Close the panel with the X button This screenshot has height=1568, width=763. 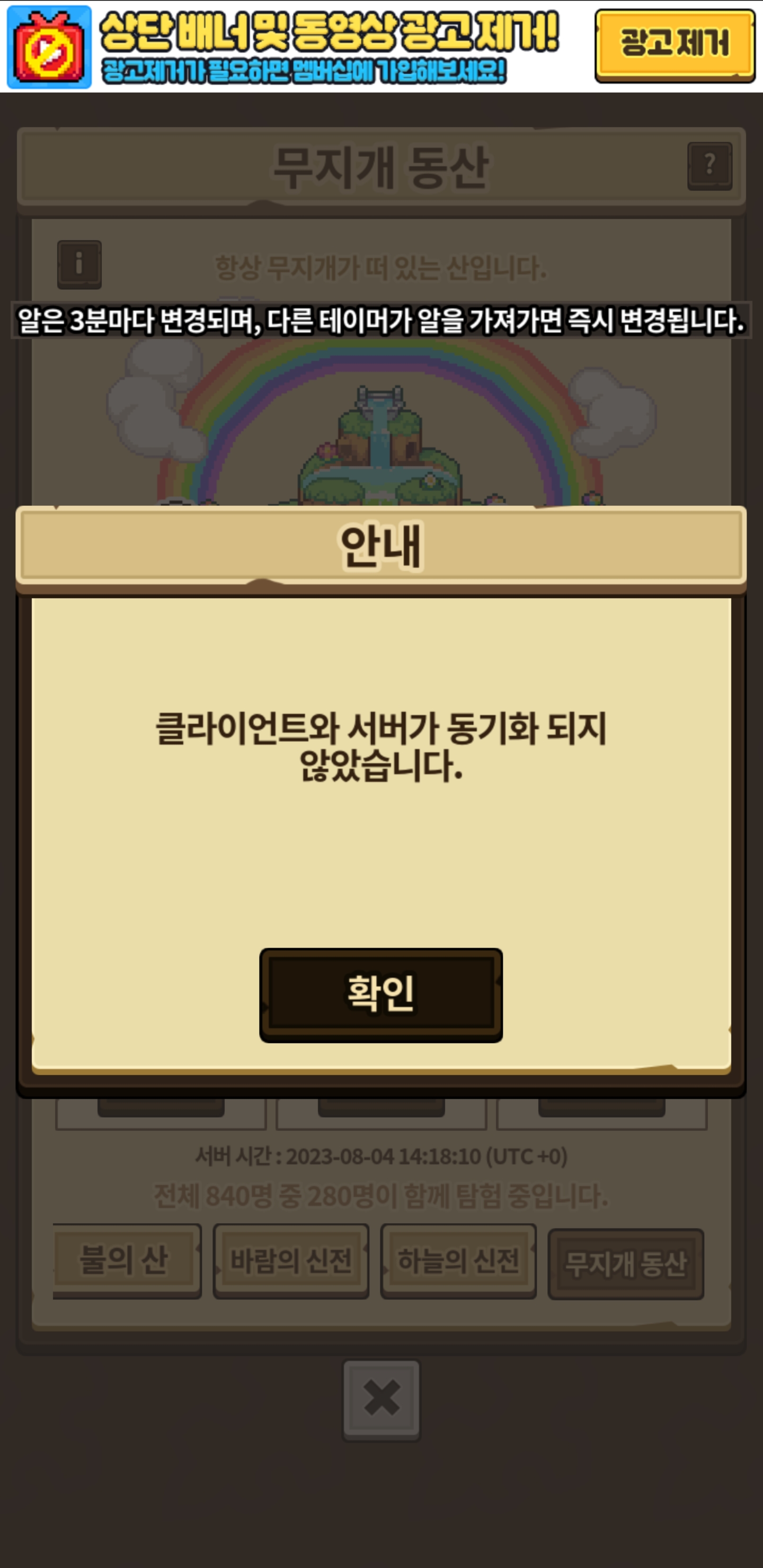click(381, 1399)
